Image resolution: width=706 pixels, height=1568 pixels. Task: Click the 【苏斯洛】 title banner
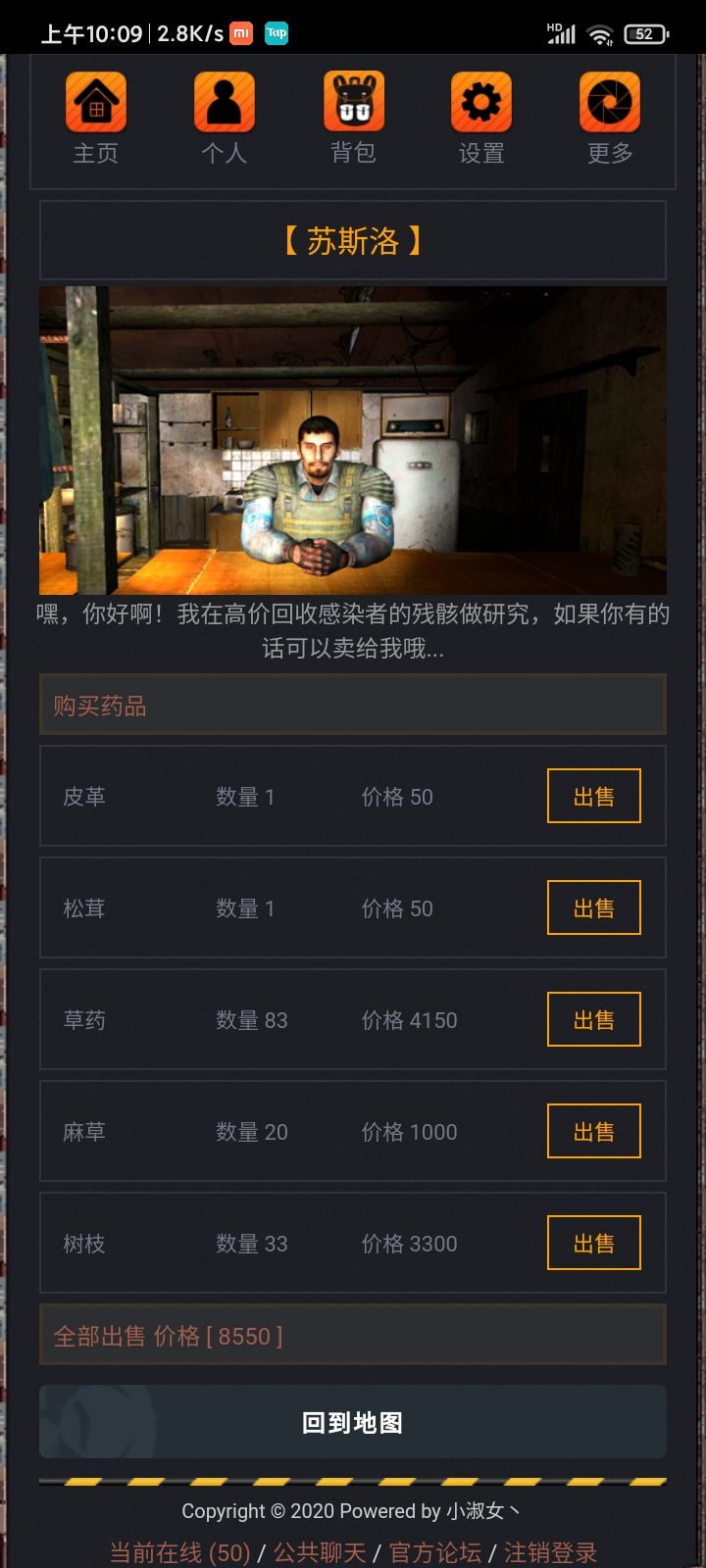point(352,240)
